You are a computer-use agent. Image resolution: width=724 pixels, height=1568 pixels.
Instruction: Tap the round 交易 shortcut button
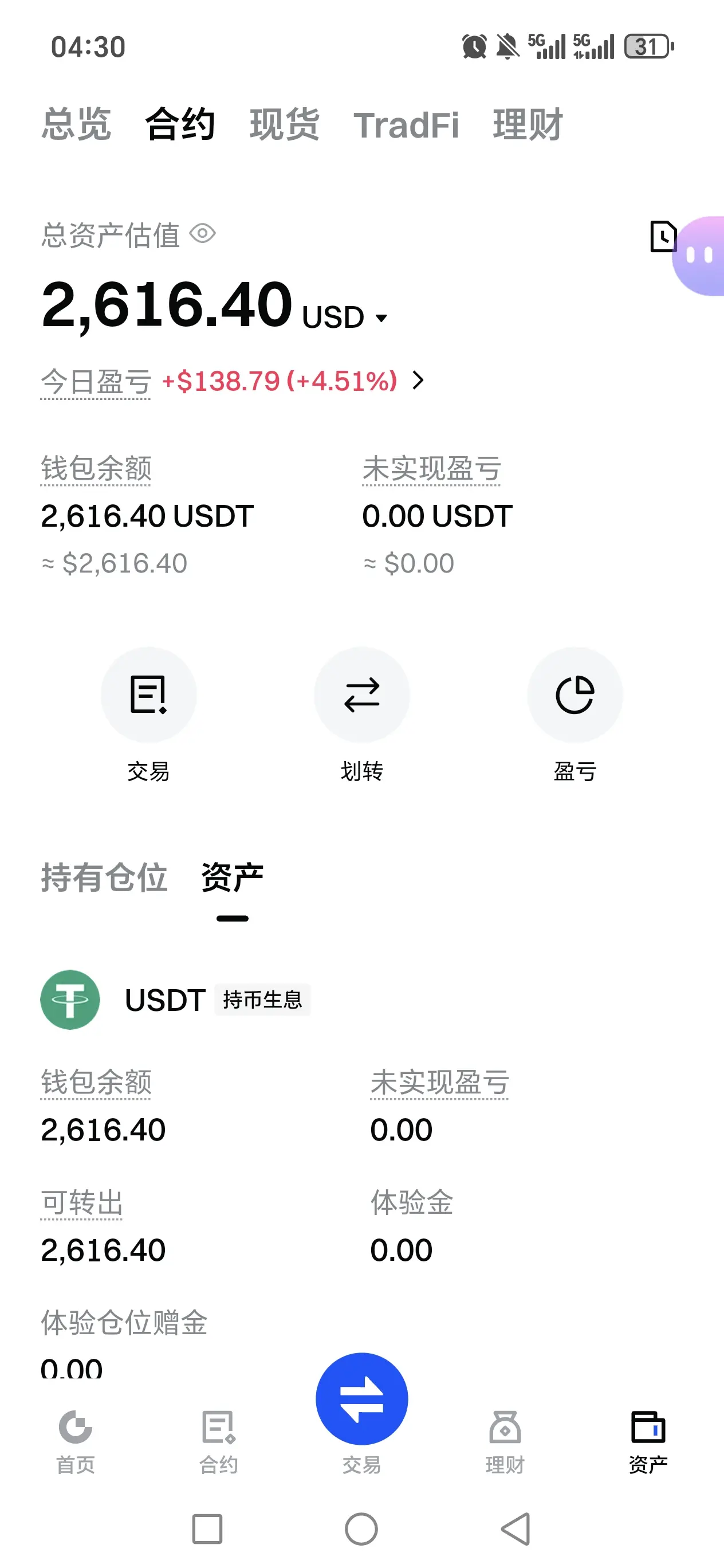148,695
